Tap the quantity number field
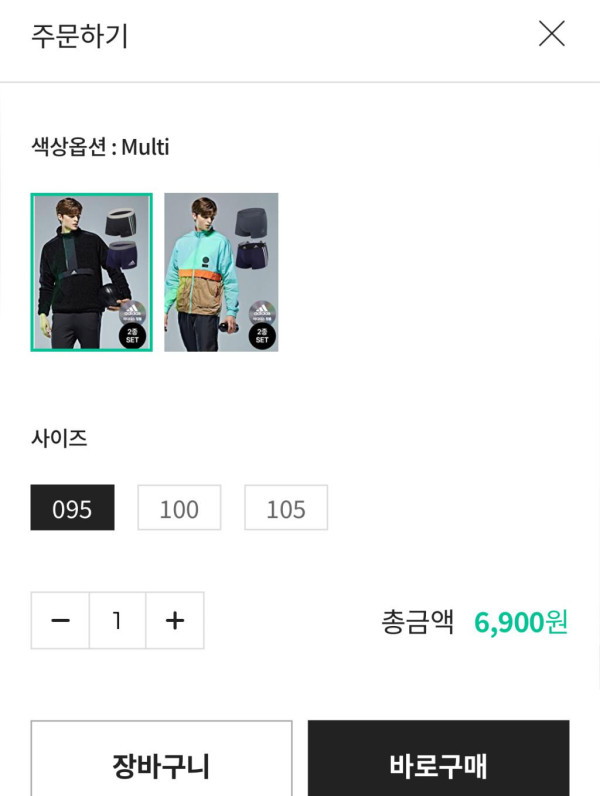The image size is (600, 796). coord(118,621)
